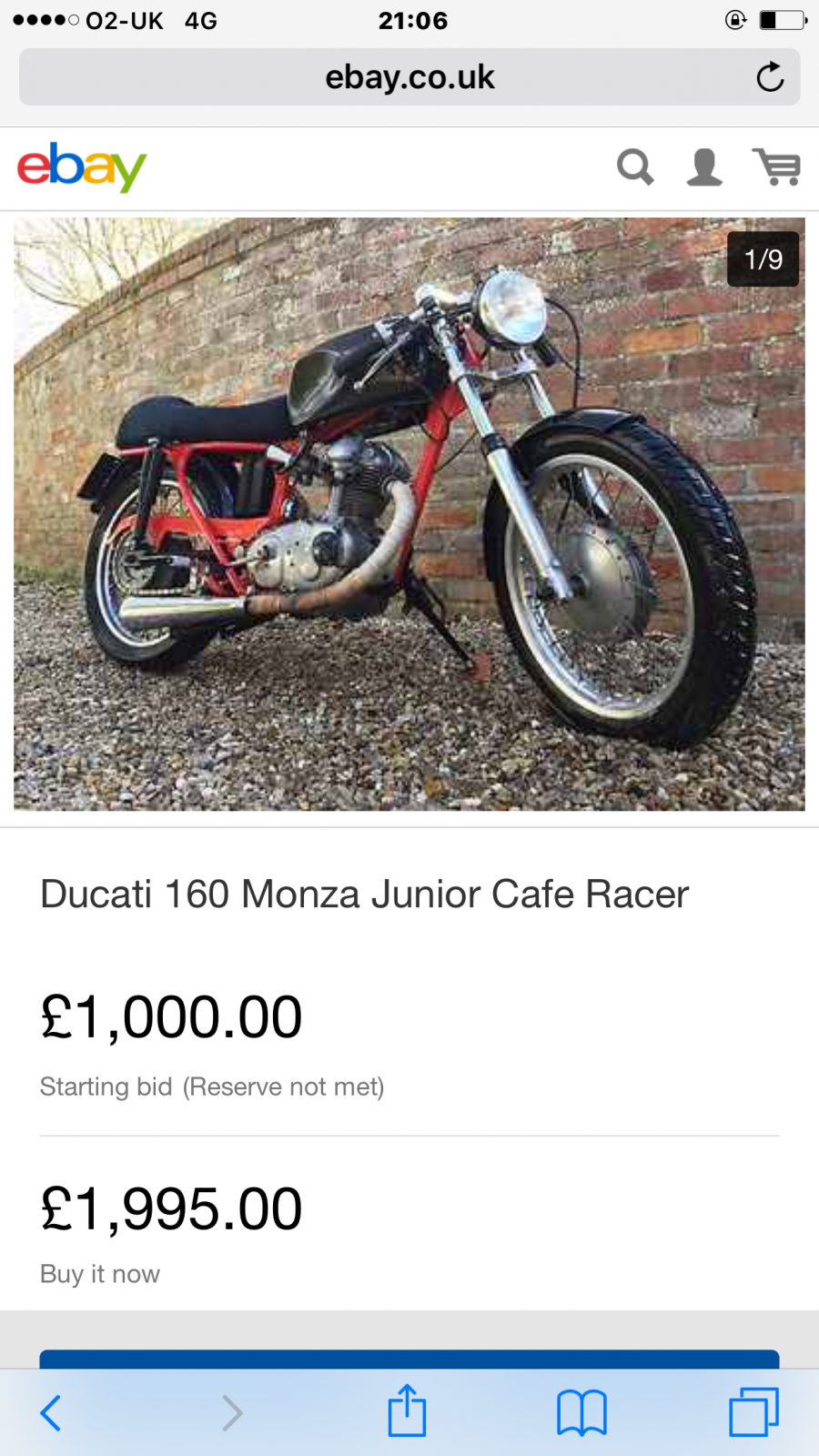Reload the page
The width and height of the screenshot is (819, 1456).
click(x=770, y=77)
